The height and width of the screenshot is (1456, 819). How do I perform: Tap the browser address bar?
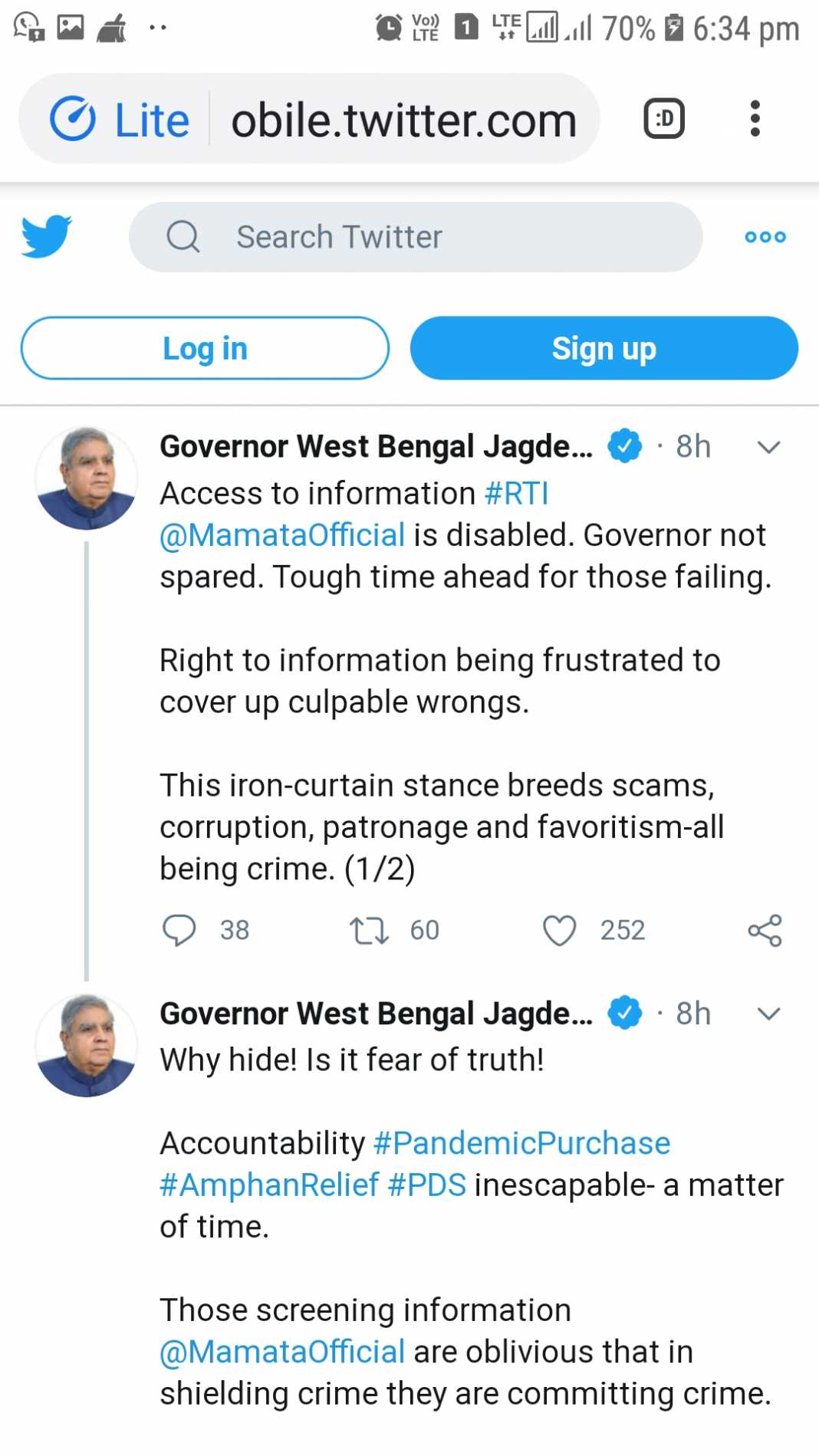[x=309, y=119]
